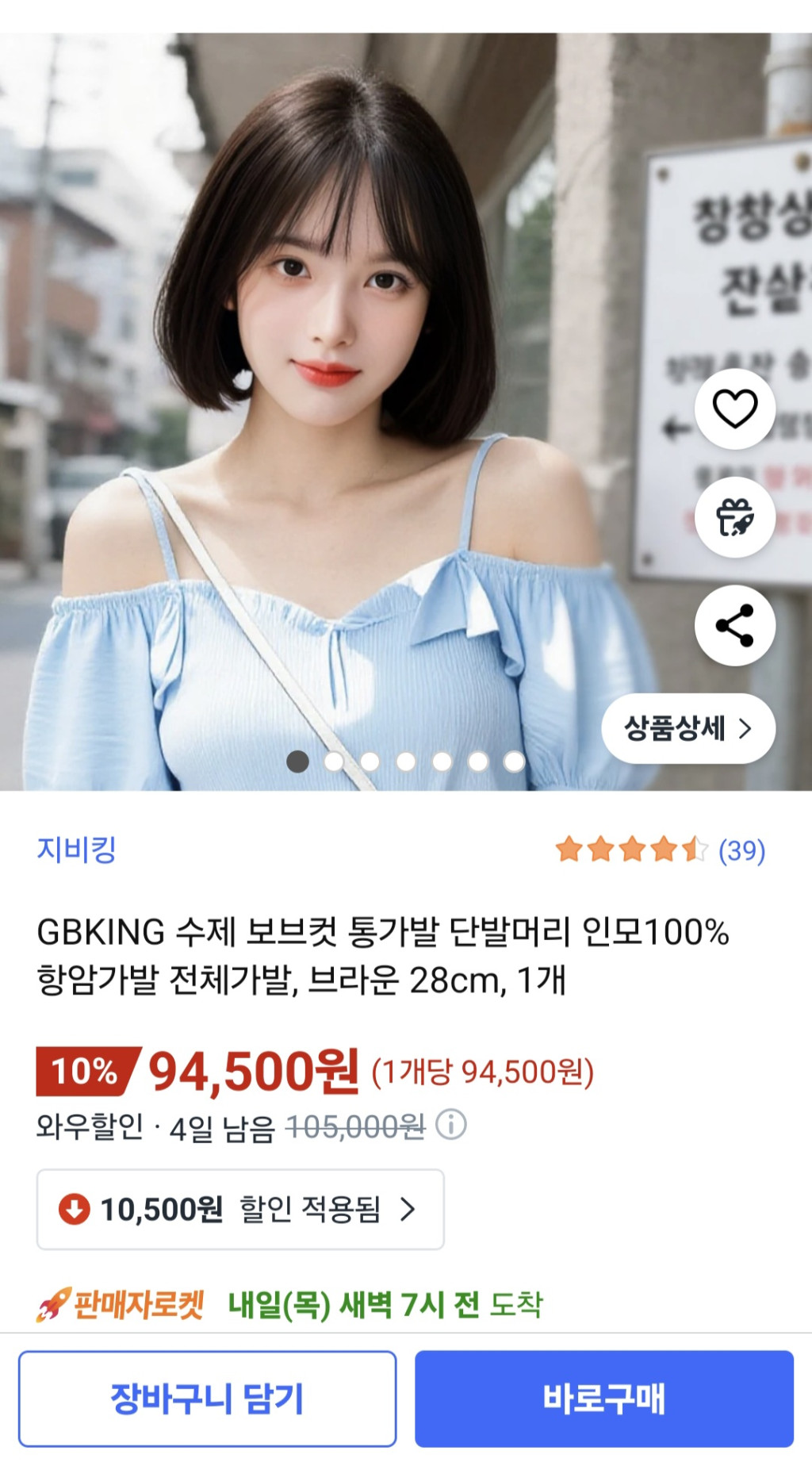Viewport: 812px width, 1462px height.
Task: Expand the 10,500원 할인 적용됨 details
Action: pyautogui.click(x=240, y=1210)
